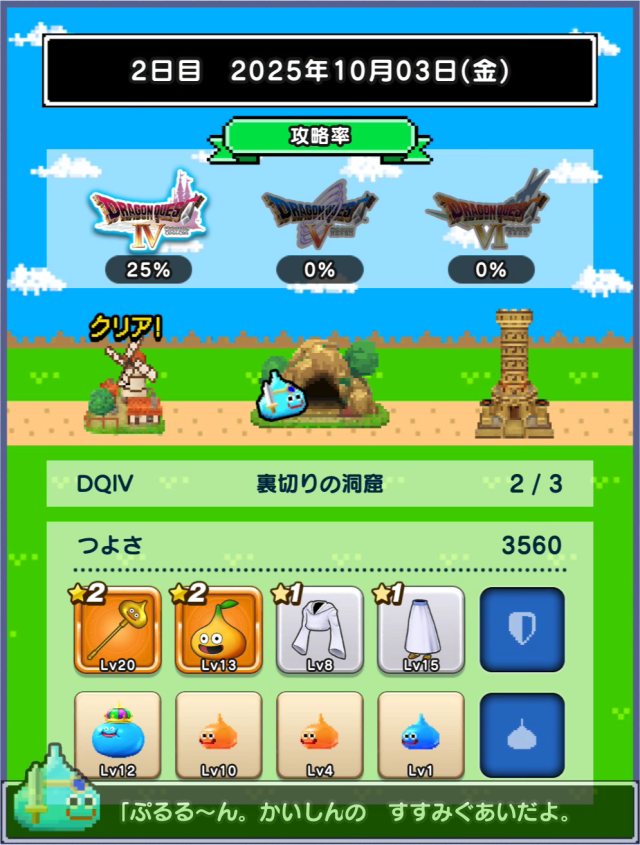Image resolution: width=640 pixels, height=845 pixels.
Task: Choose the orange slime at Lv10
Action: (x=219, y=735)
